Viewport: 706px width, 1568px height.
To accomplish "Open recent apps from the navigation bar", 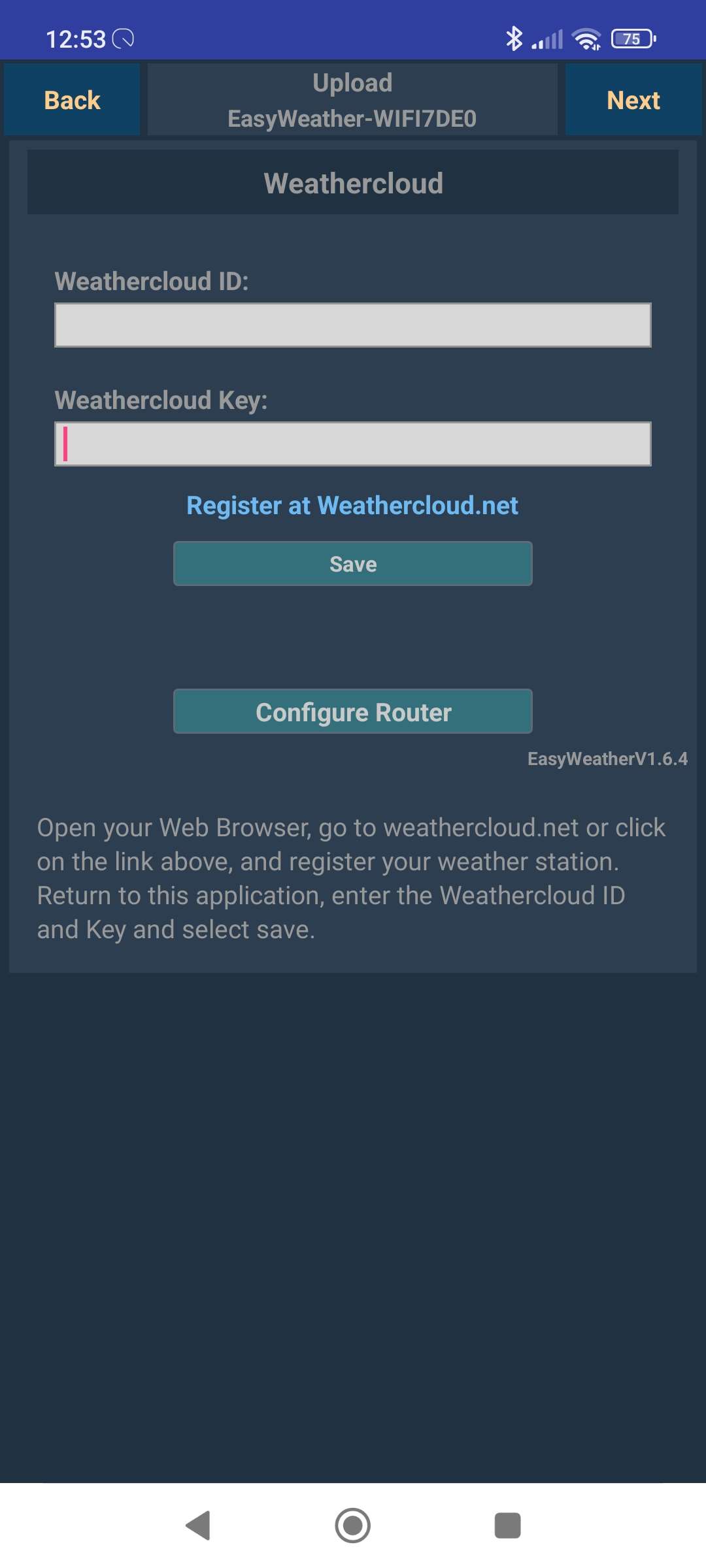I will pyautogui.click(x=507, y=1526).
